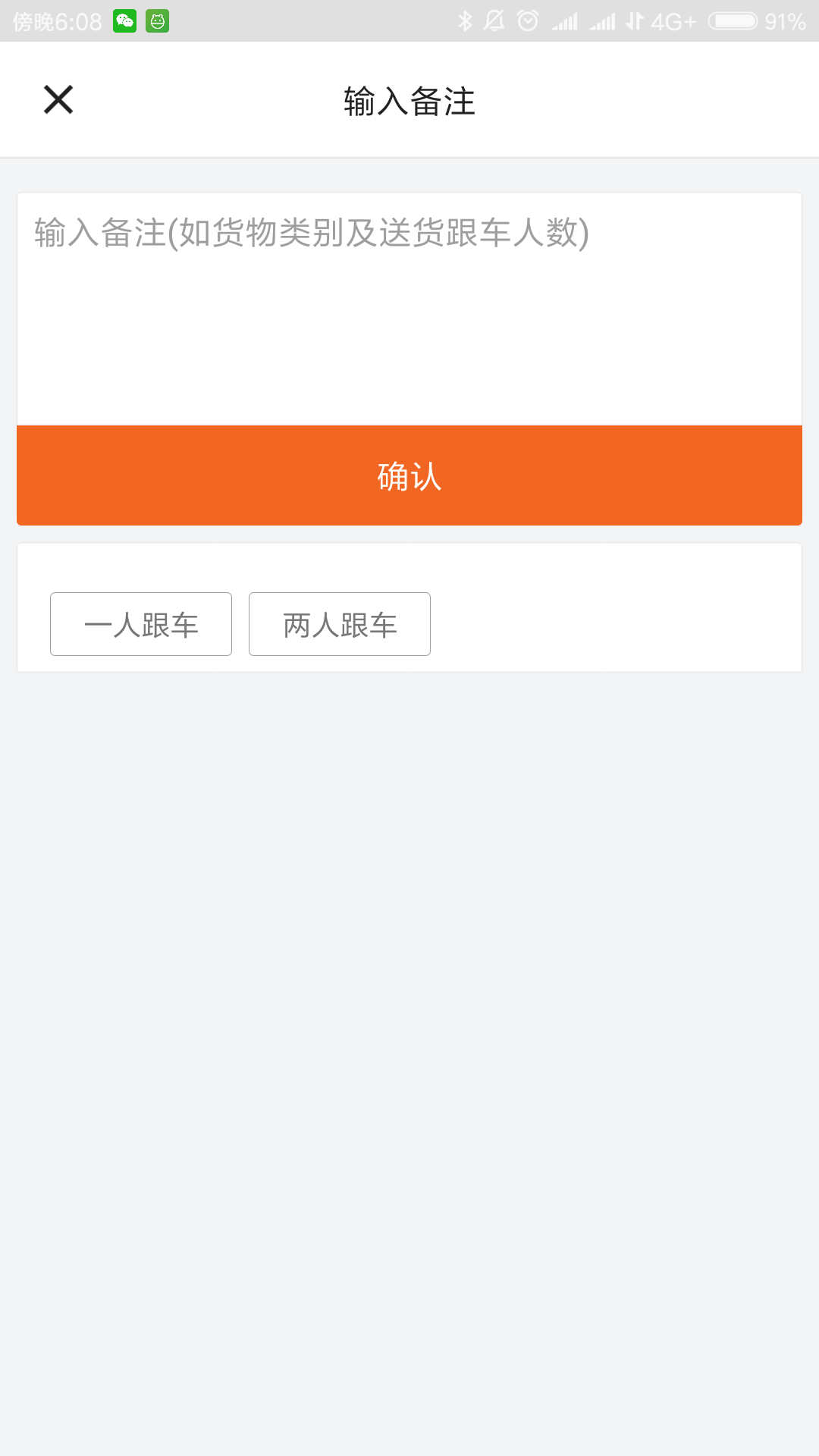Viewport: 819px width, 1456px height.
Task: Close the 输入备注 screen
Action: point(58,100)
